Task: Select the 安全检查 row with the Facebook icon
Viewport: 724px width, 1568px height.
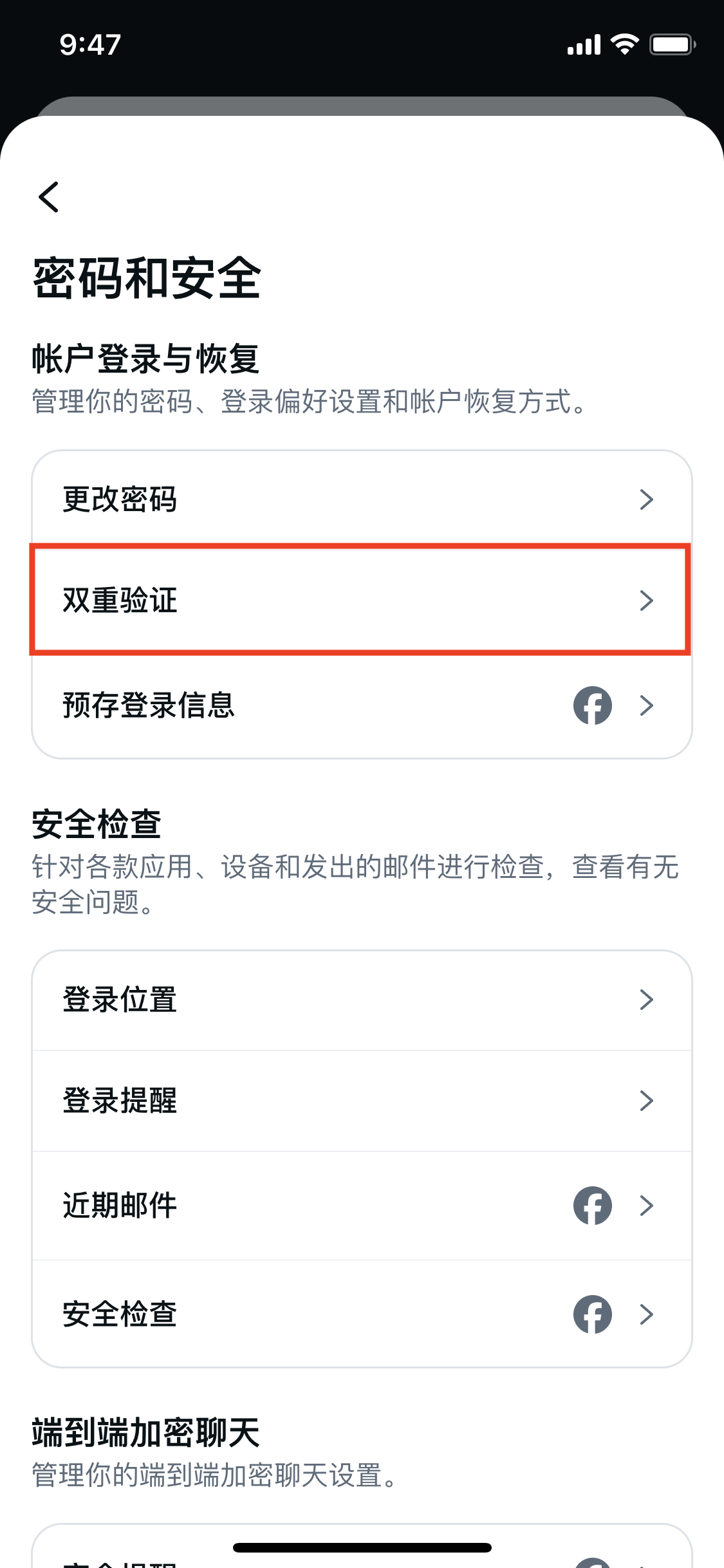Action: [x=362, y=1314]
